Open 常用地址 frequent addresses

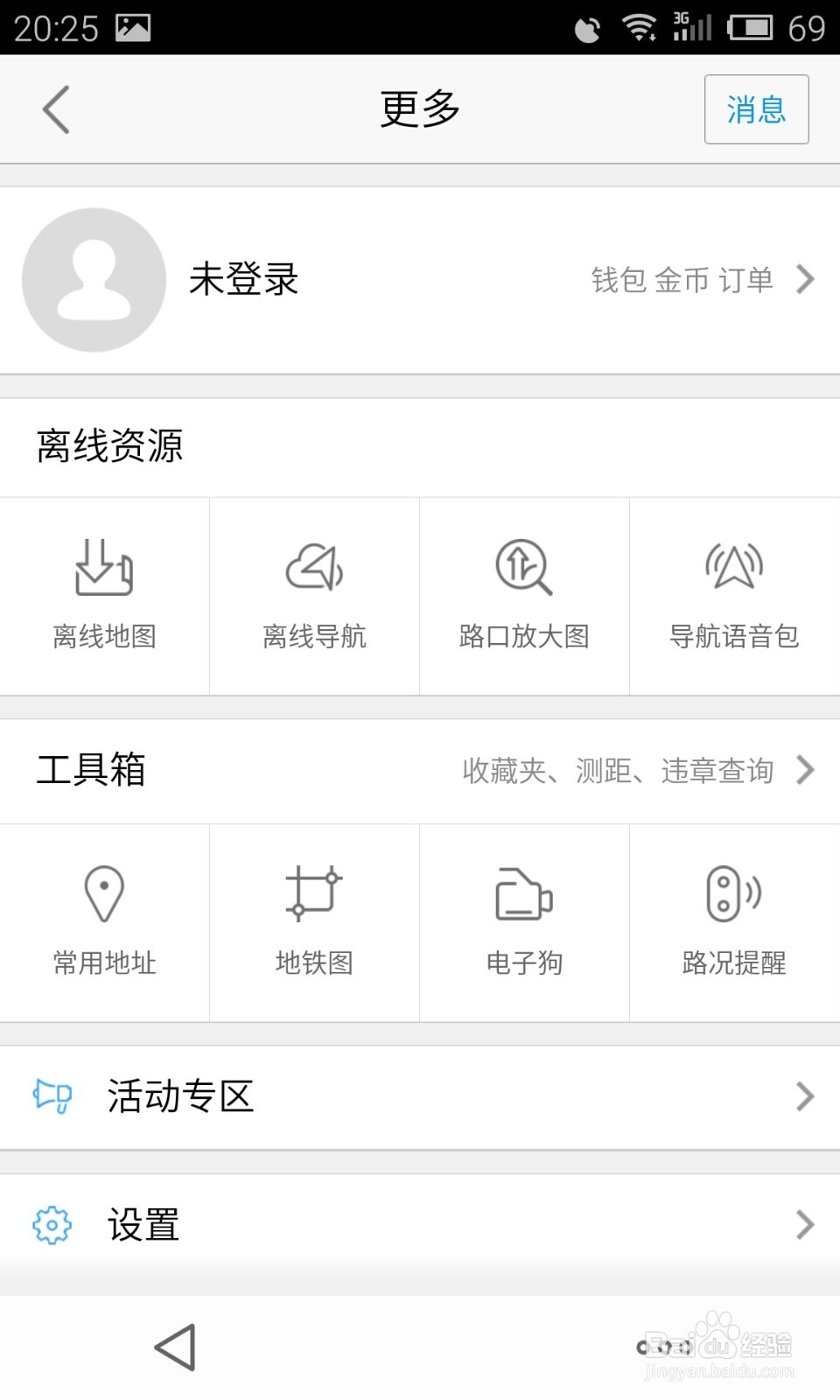point(104,922)
